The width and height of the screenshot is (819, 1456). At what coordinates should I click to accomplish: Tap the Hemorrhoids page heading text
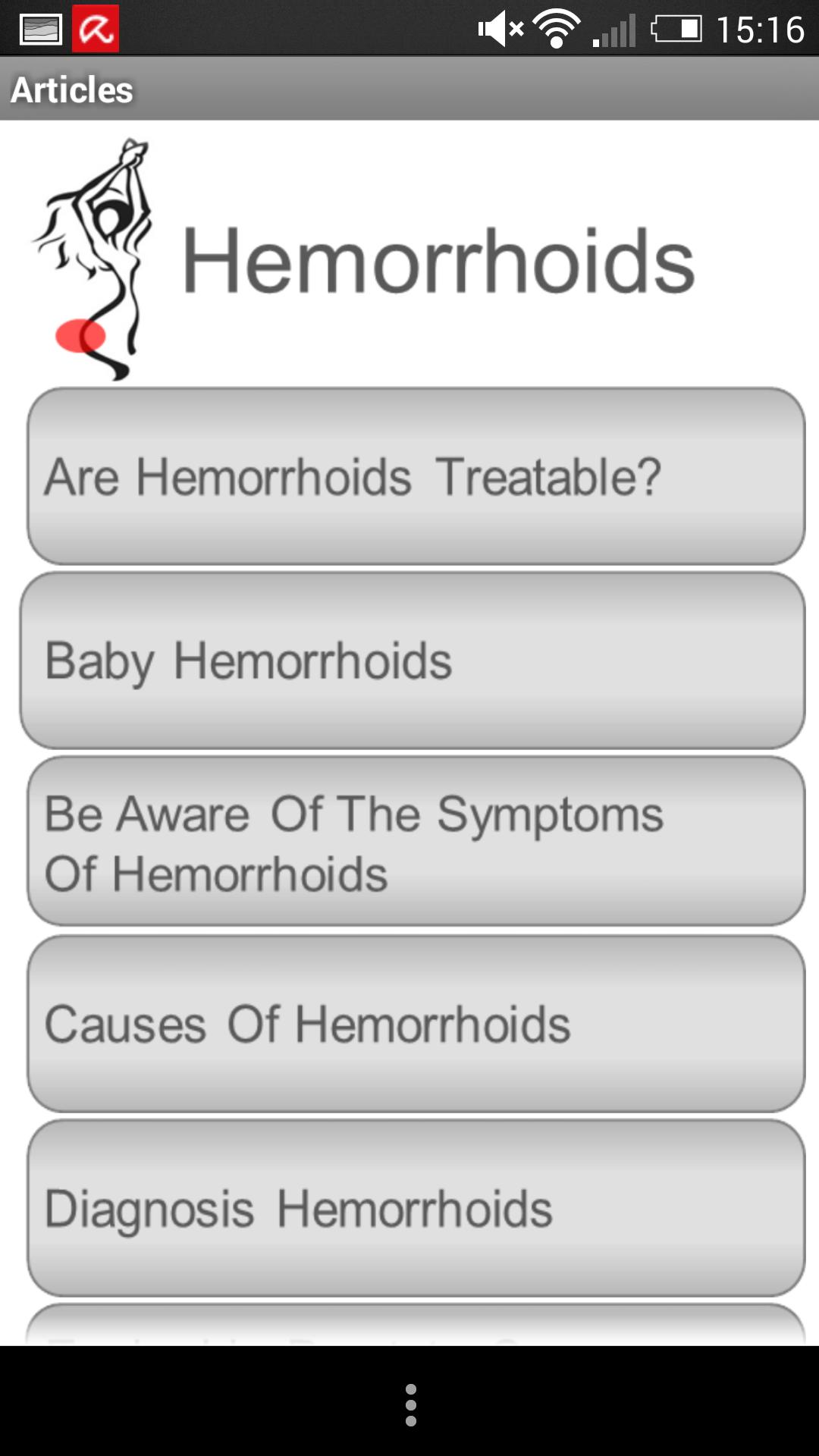(x=440, y=262)
